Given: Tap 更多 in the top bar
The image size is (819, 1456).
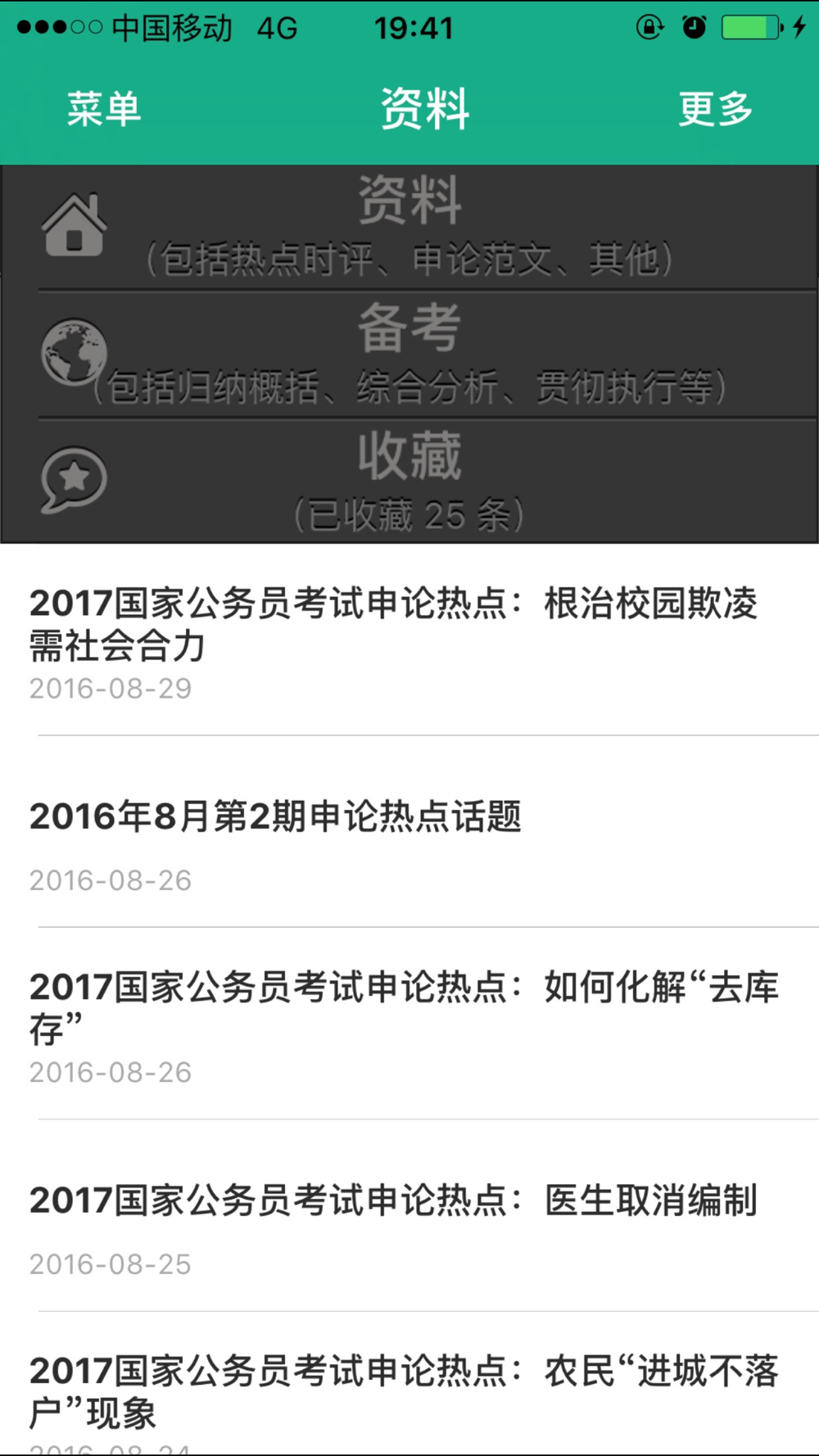Looking at the screenshot, I should [x=715, y=109].
